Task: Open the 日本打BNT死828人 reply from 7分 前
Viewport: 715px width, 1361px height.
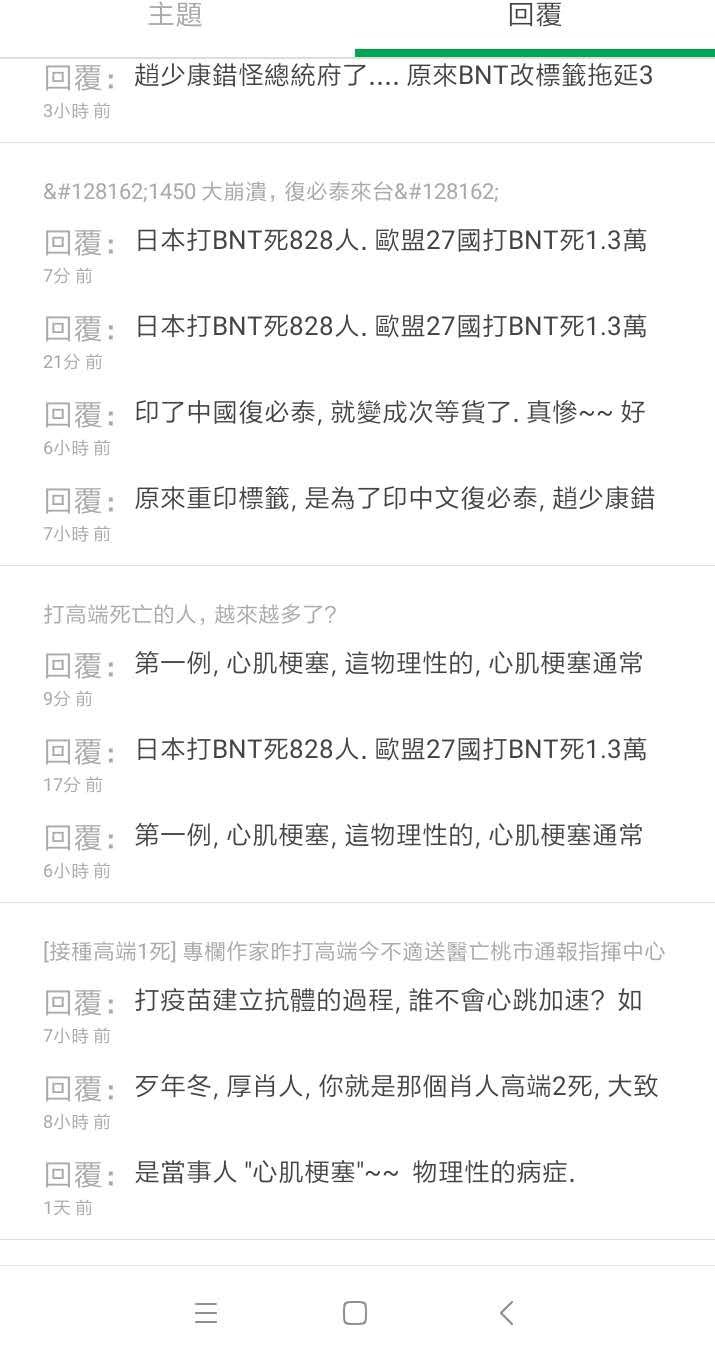Action: 390,242
